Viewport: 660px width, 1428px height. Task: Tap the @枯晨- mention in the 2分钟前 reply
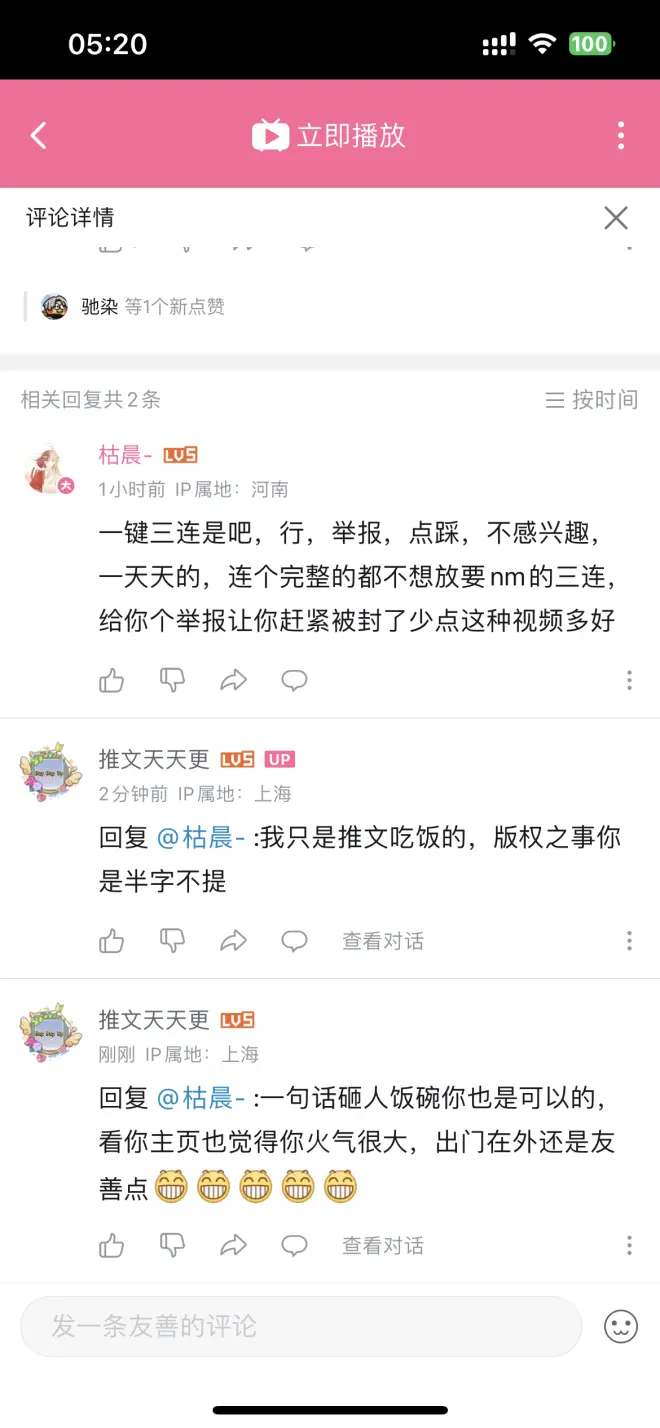pos(201,837)
